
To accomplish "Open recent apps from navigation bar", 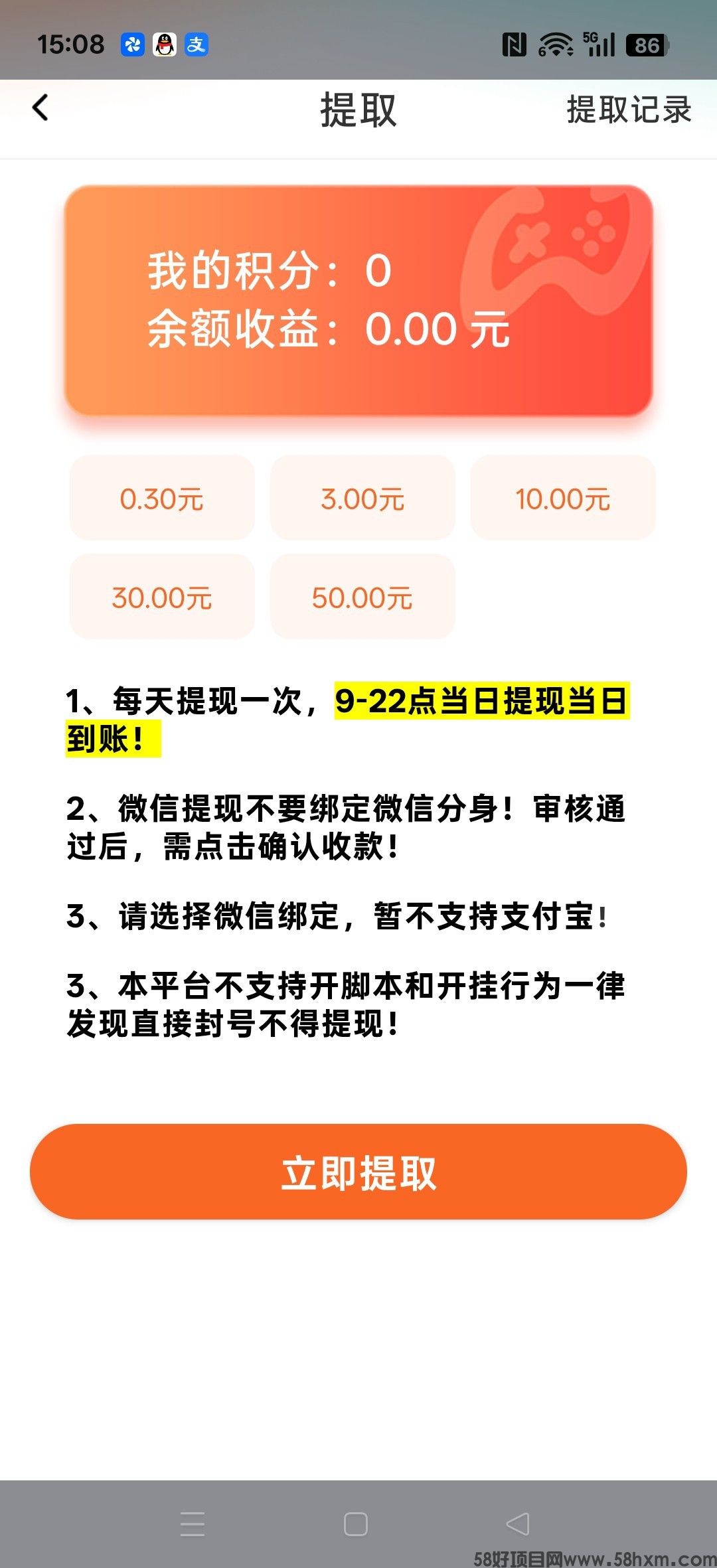I will tap(193, 1524).
